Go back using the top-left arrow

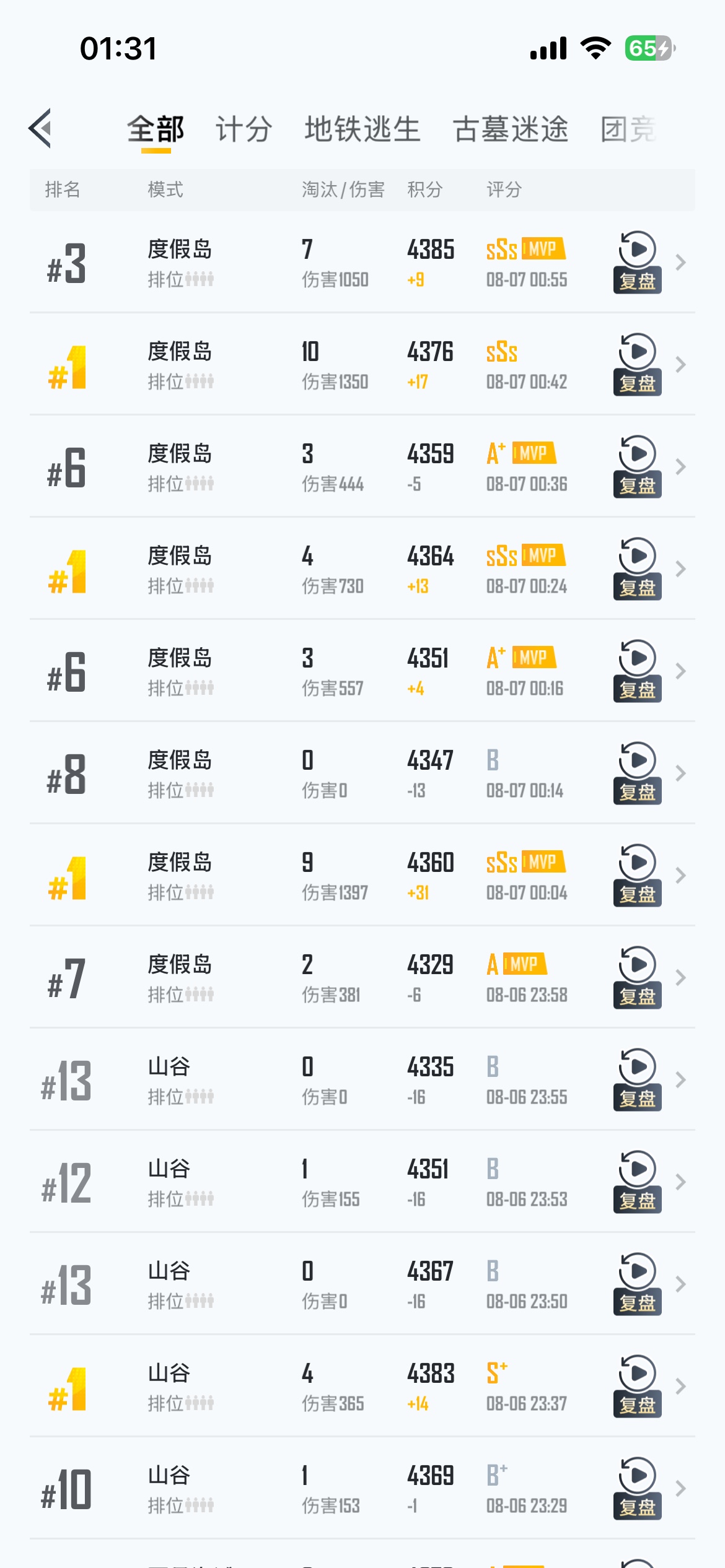(x=40, y=129)
